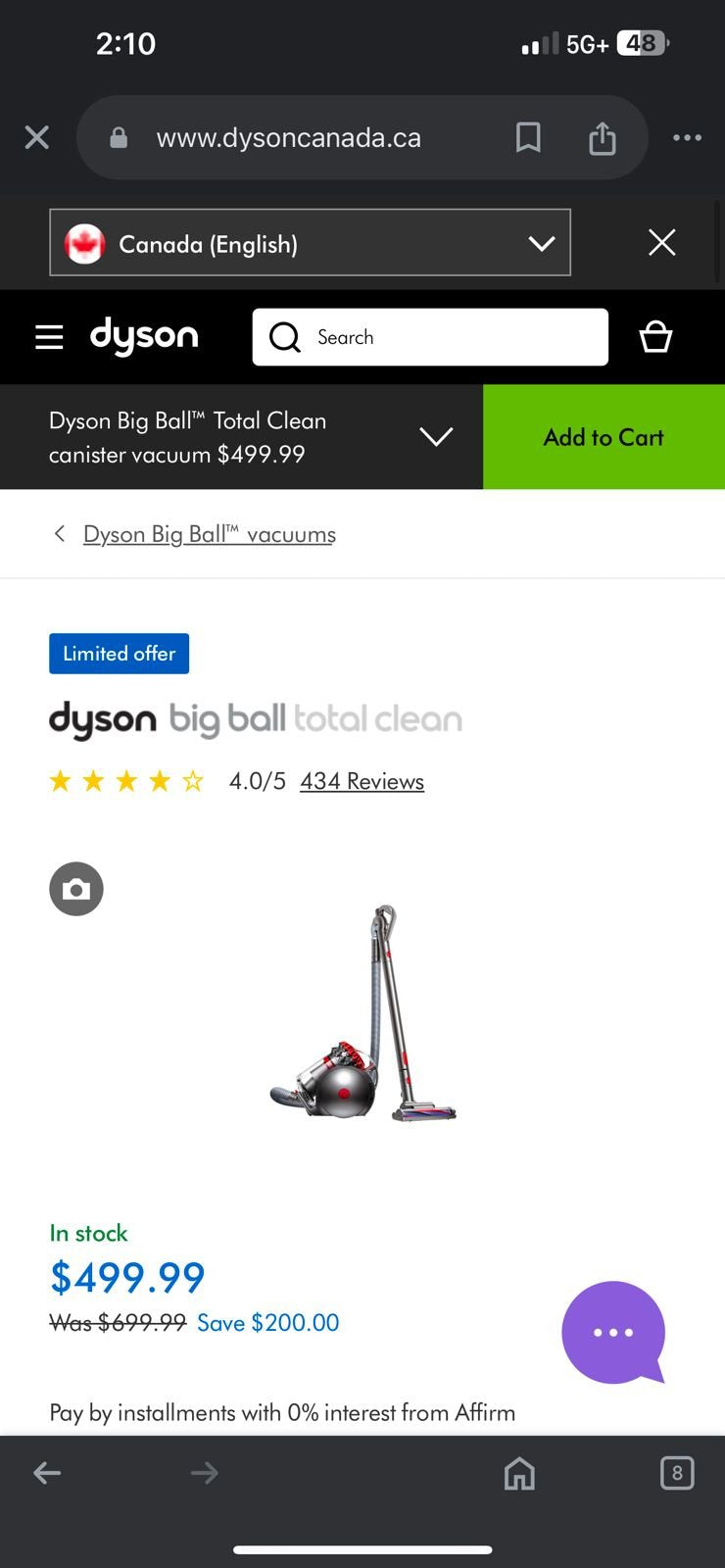Dismiss the region selector banner
The image size is (725, 1568).
662,242
